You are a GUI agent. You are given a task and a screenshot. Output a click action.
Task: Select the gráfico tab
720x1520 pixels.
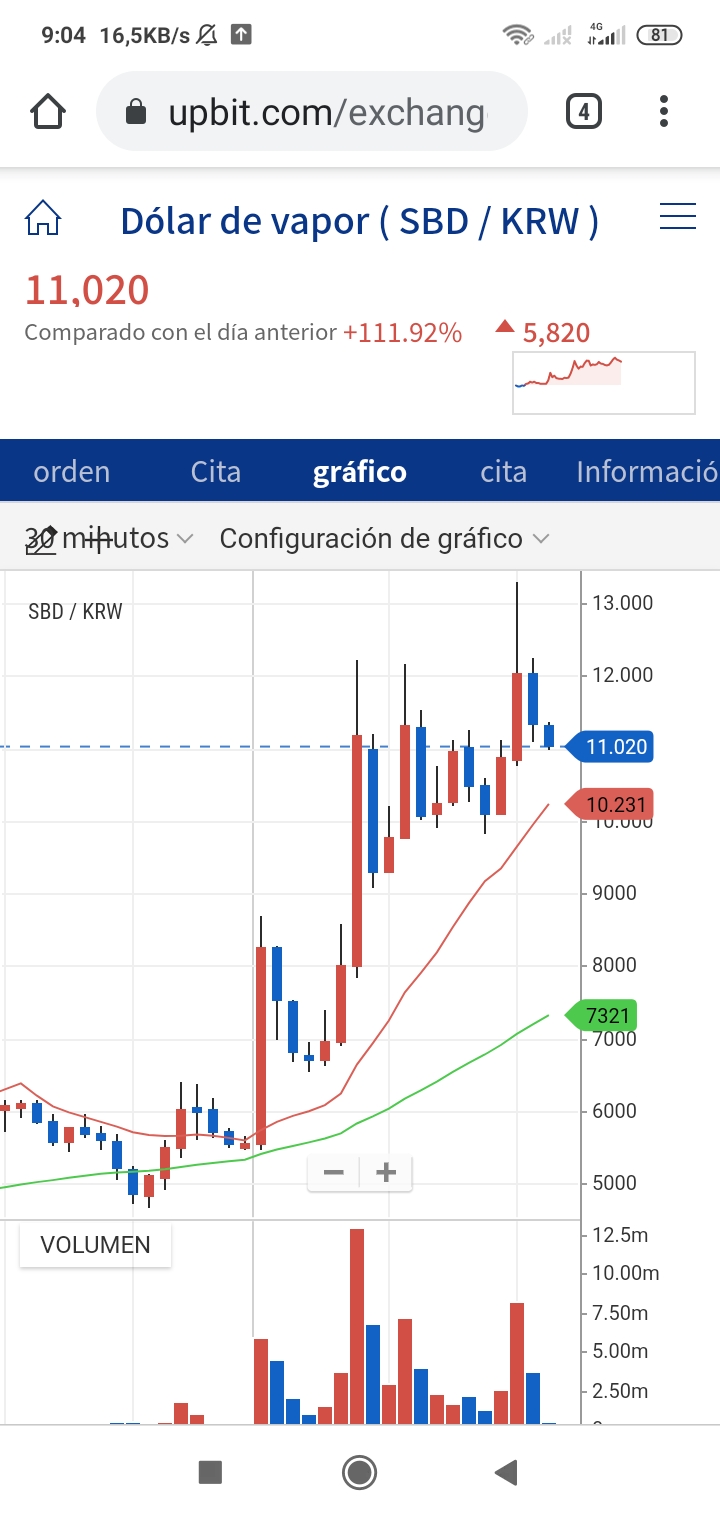pyautogui.click(x=360, y=471)
